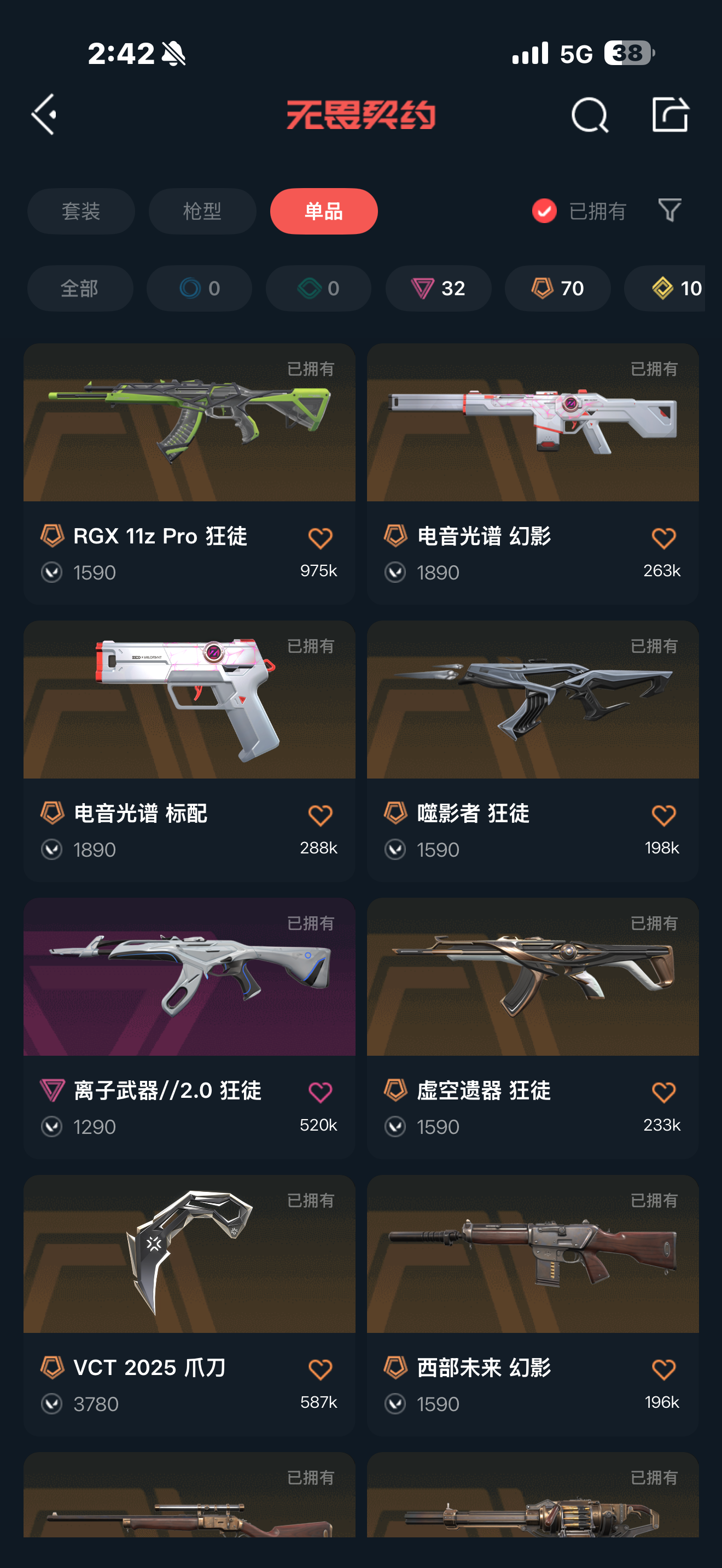Image resolution: width=722 pixels, height=1568 pixels.
Task: Filter by the orange tier chip showing 70
Action: (x=557, y=288)
